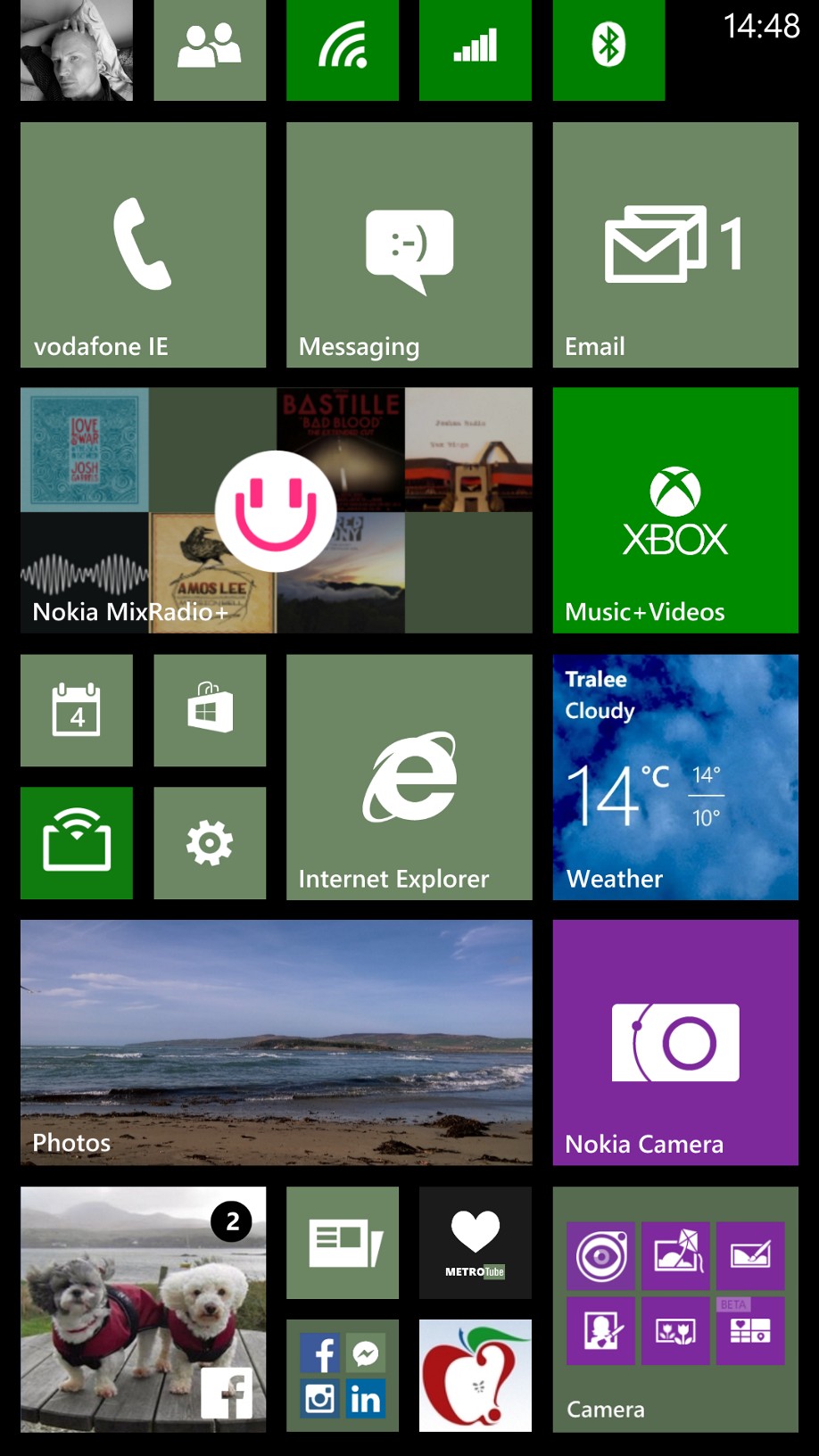Open the phone tile labeled vodafone IE

(x=143, y=244)
